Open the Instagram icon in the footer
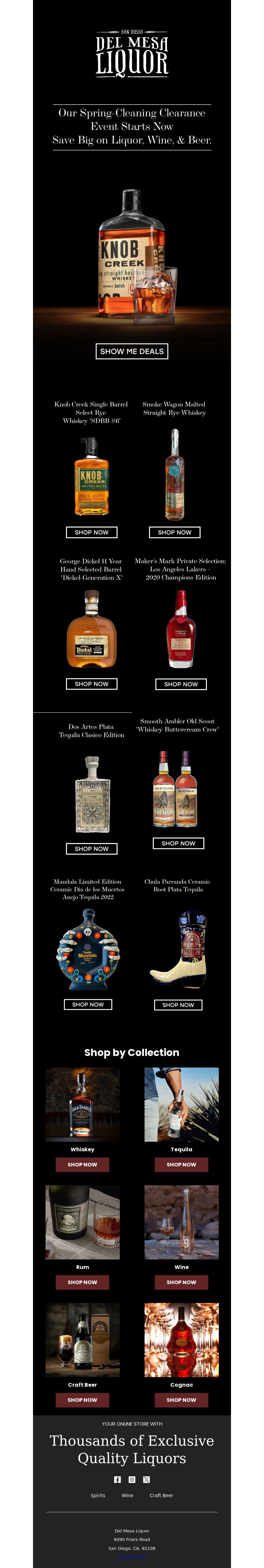Viewport: 264px width, 1568px height. pos(132,1479)
